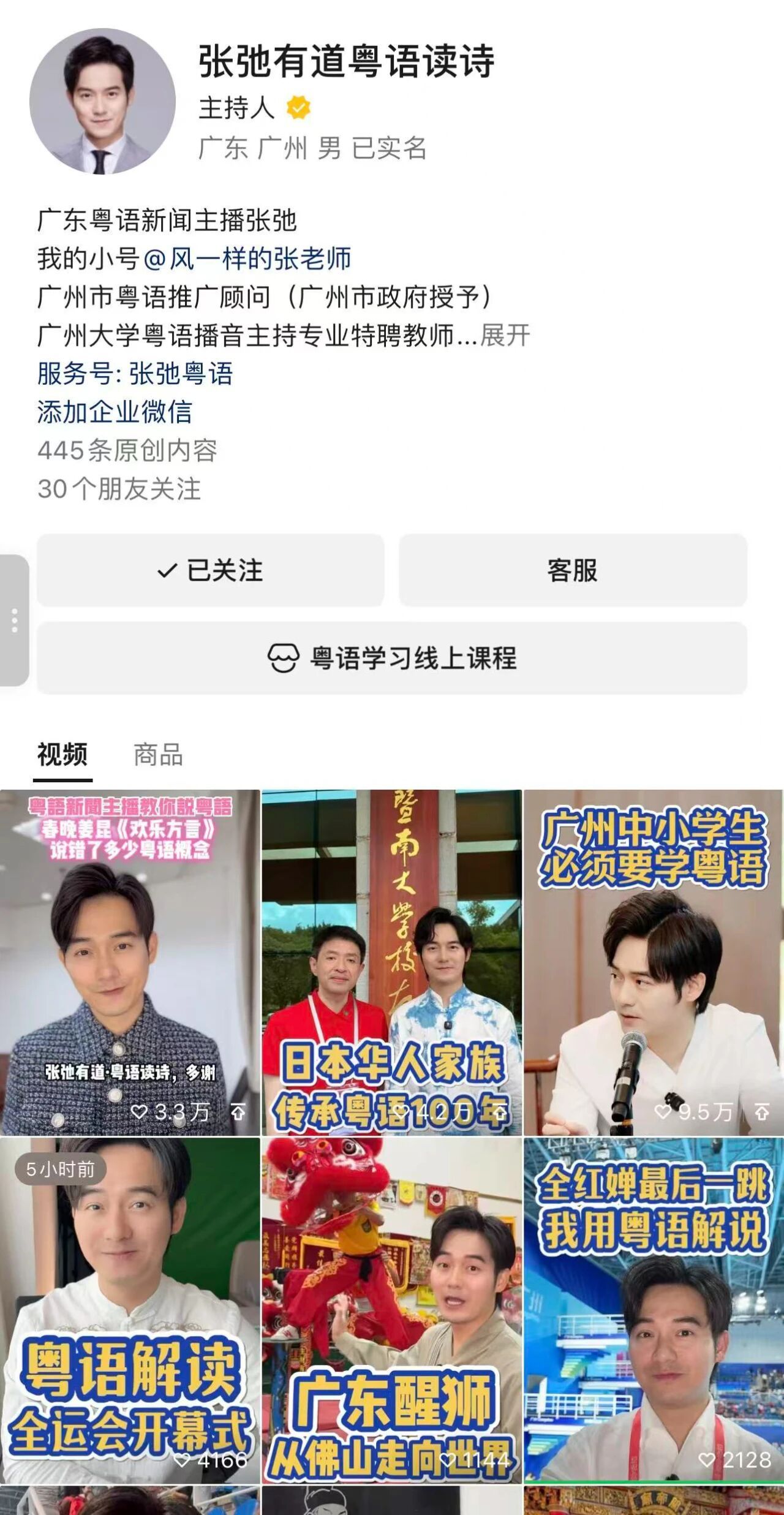Open the @风一样的张老师 account link
Viewport: 784px width, 1515px height.
(x=247, y=259)
